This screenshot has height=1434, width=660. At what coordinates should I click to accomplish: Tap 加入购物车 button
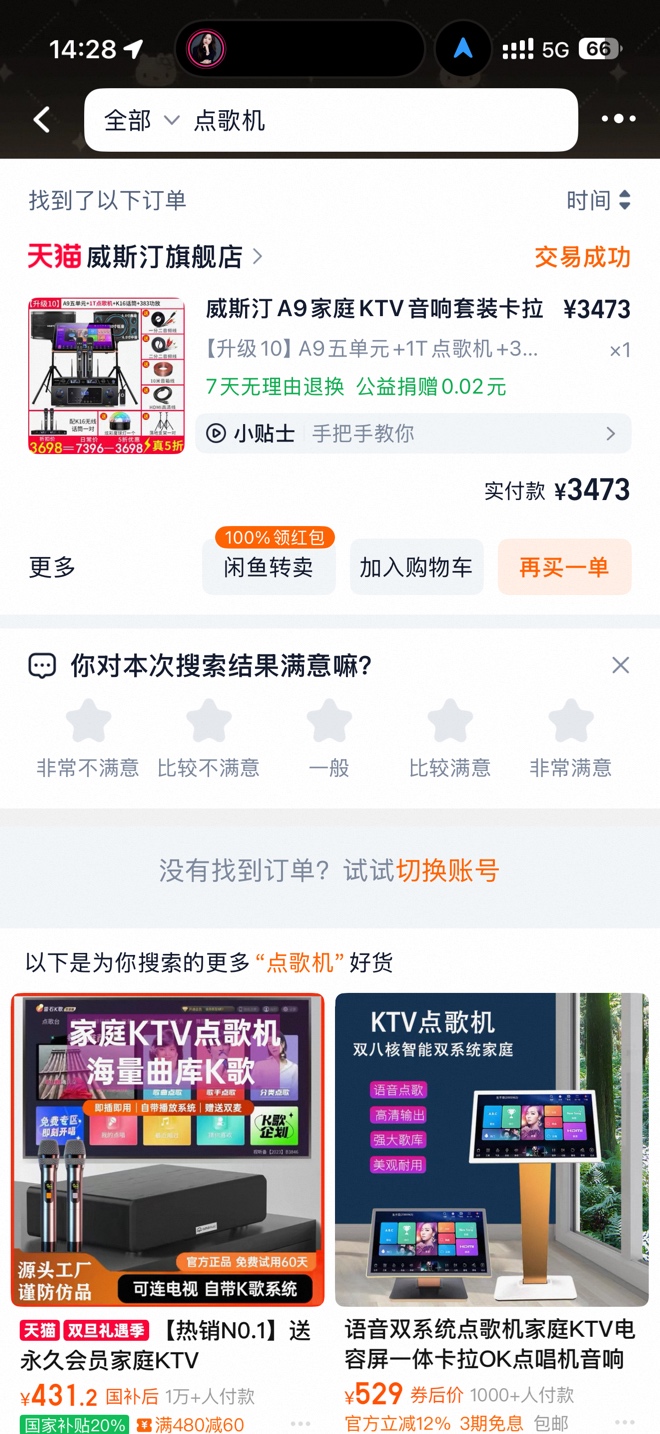click(x=416, y=567)
